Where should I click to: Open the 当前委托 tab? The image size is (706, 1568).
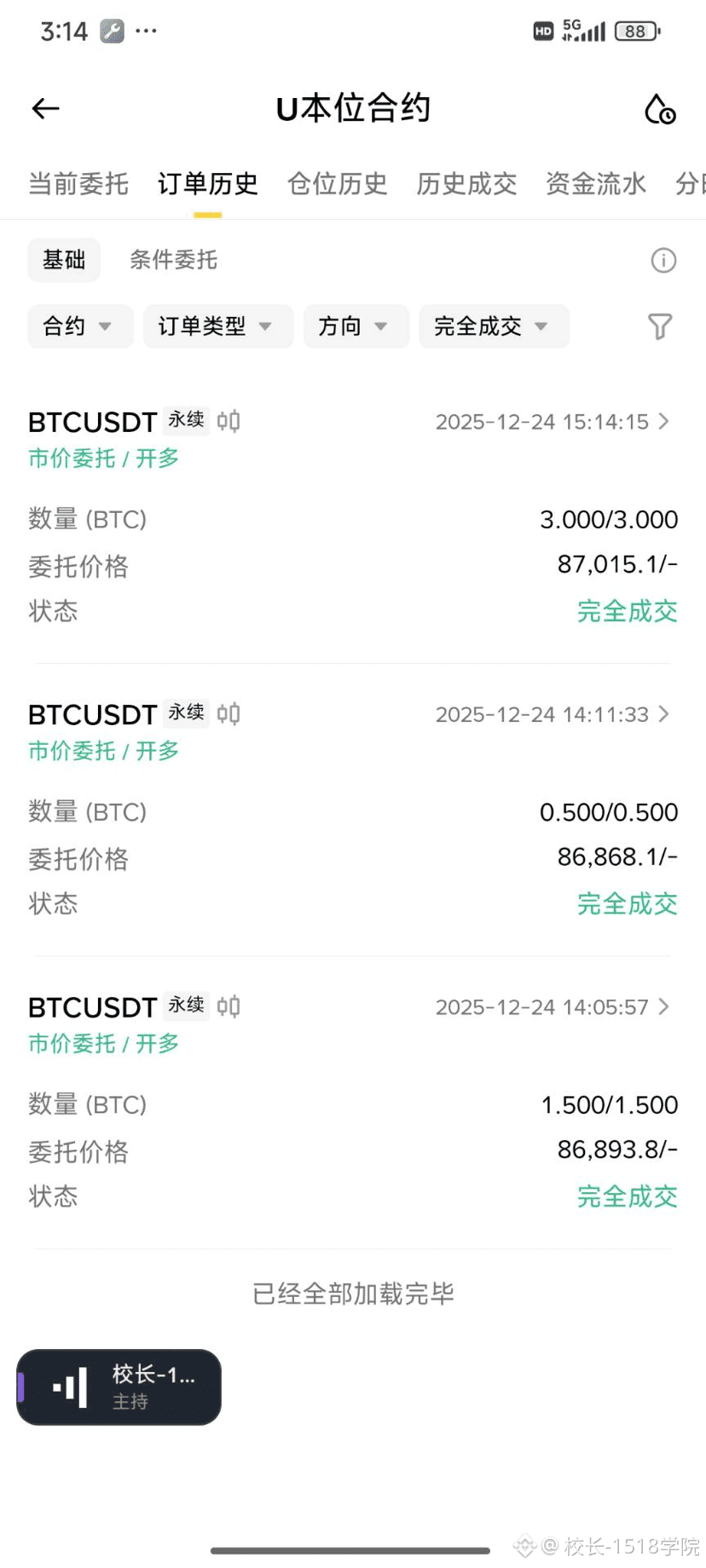point(78,184)
